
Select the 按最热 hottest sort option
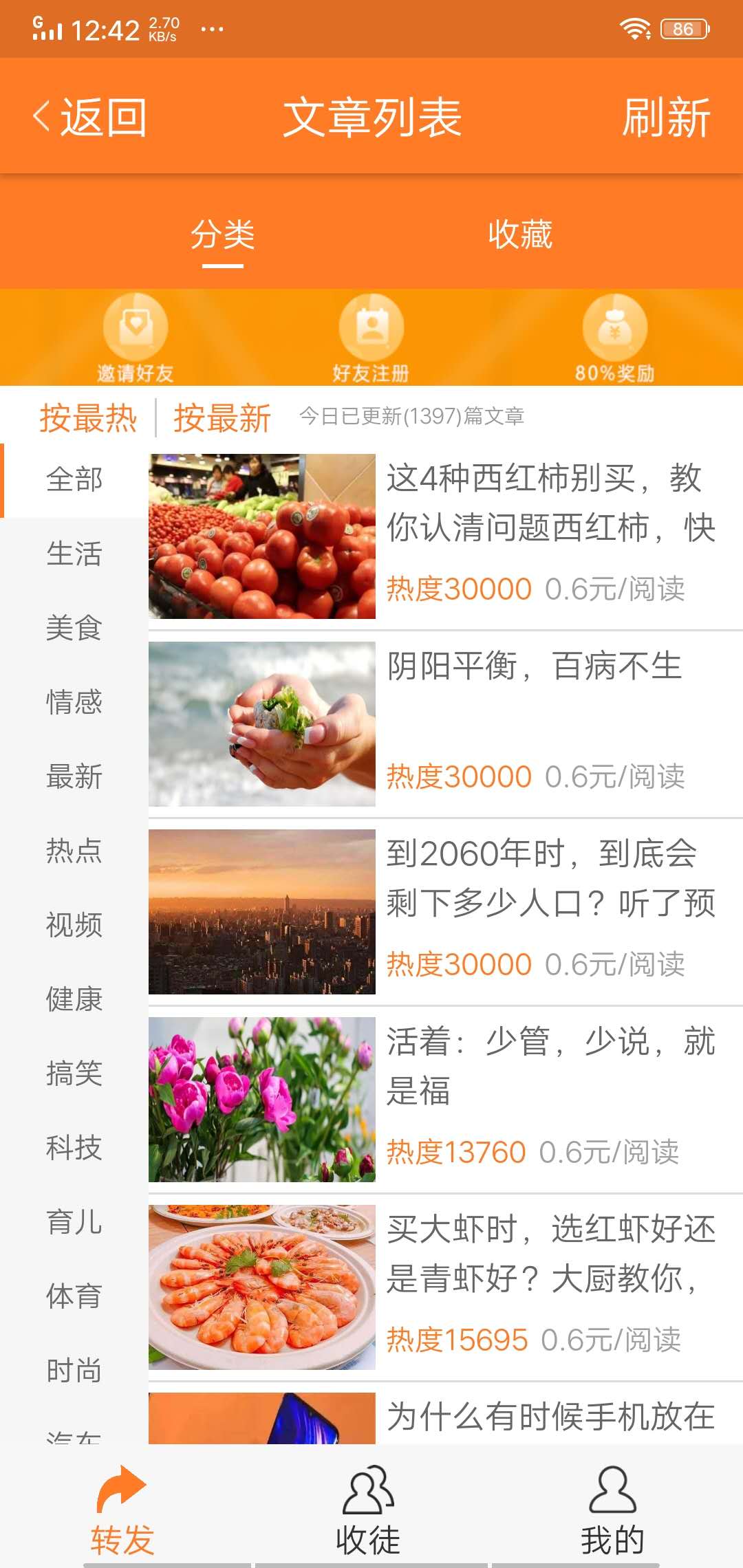tap(89, 420)
